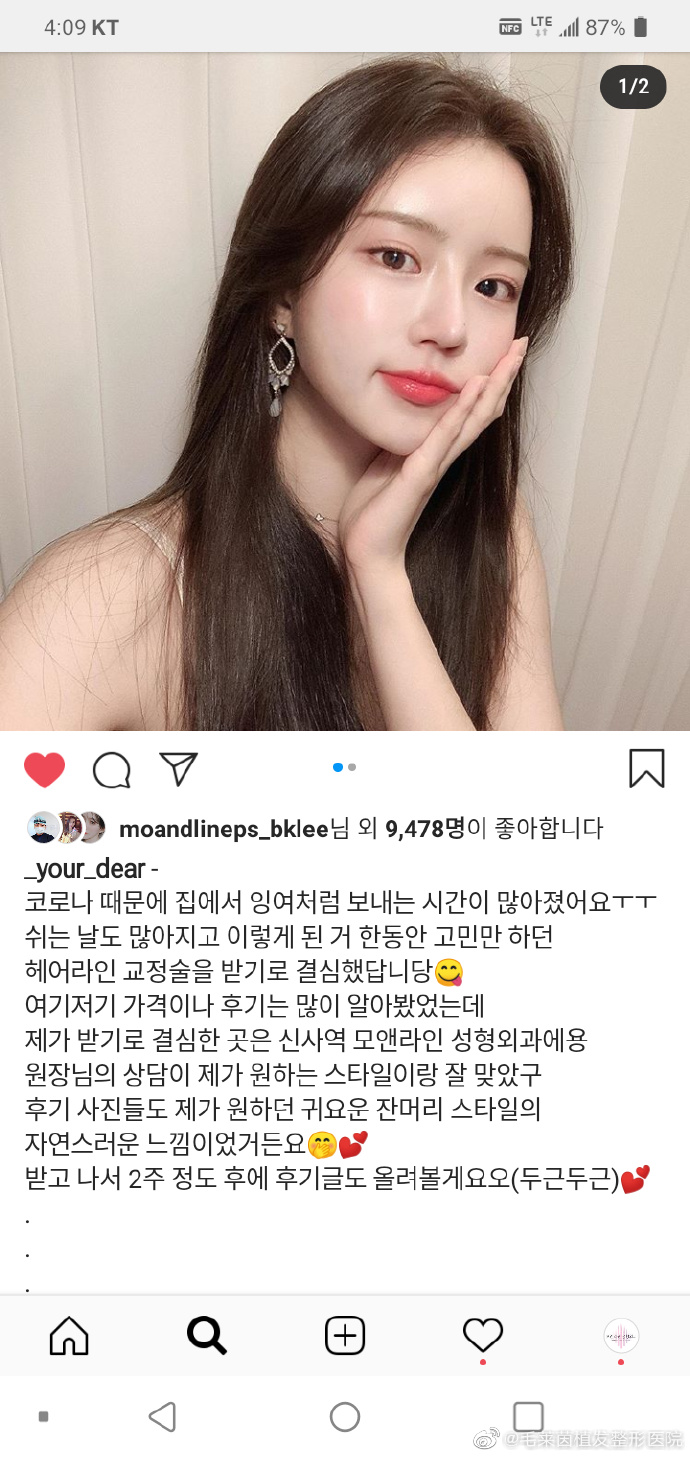Open comments with the speech bubble icon
The height and width of the screenshot is (1457, 690).
(x=111, y=769)
